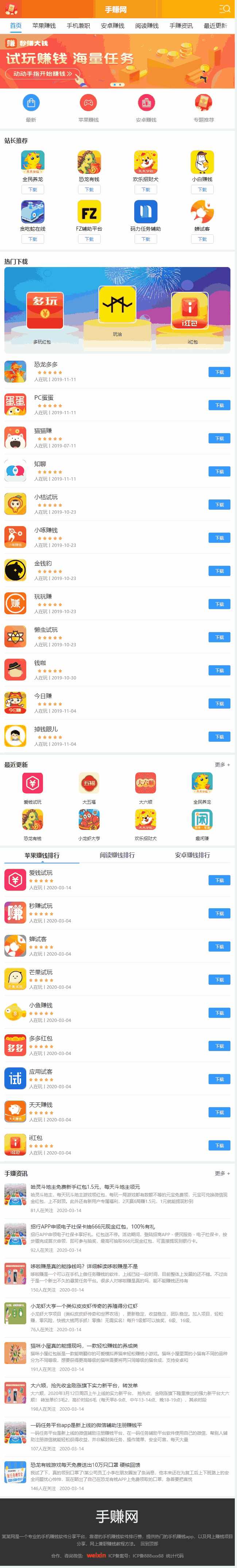The image size is (237, 1568).
Task: Read the 哈灵斗地主免费新手红包 article
Action: pos(85,1186)
